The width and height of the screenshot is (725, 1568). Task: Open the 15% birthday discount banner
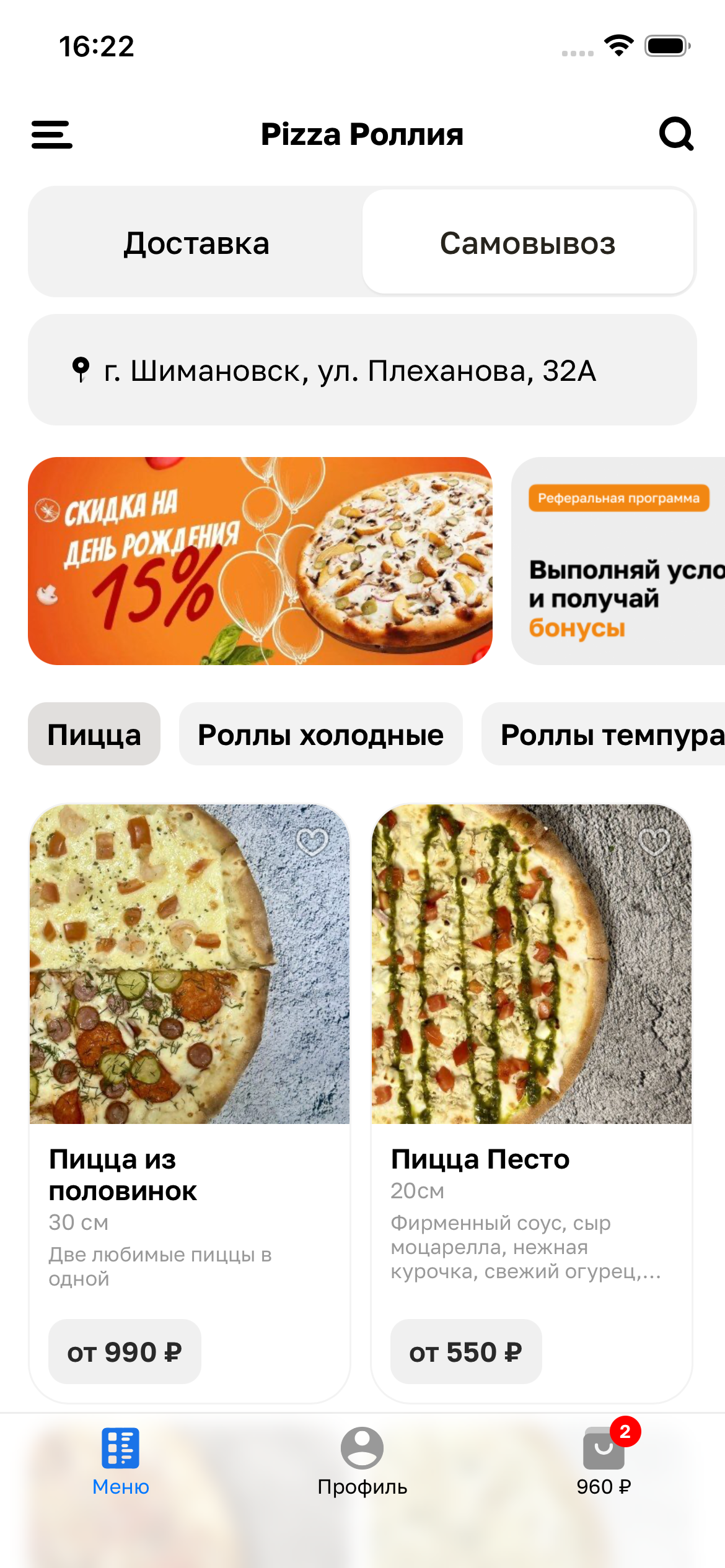click(x=260, y=561)
